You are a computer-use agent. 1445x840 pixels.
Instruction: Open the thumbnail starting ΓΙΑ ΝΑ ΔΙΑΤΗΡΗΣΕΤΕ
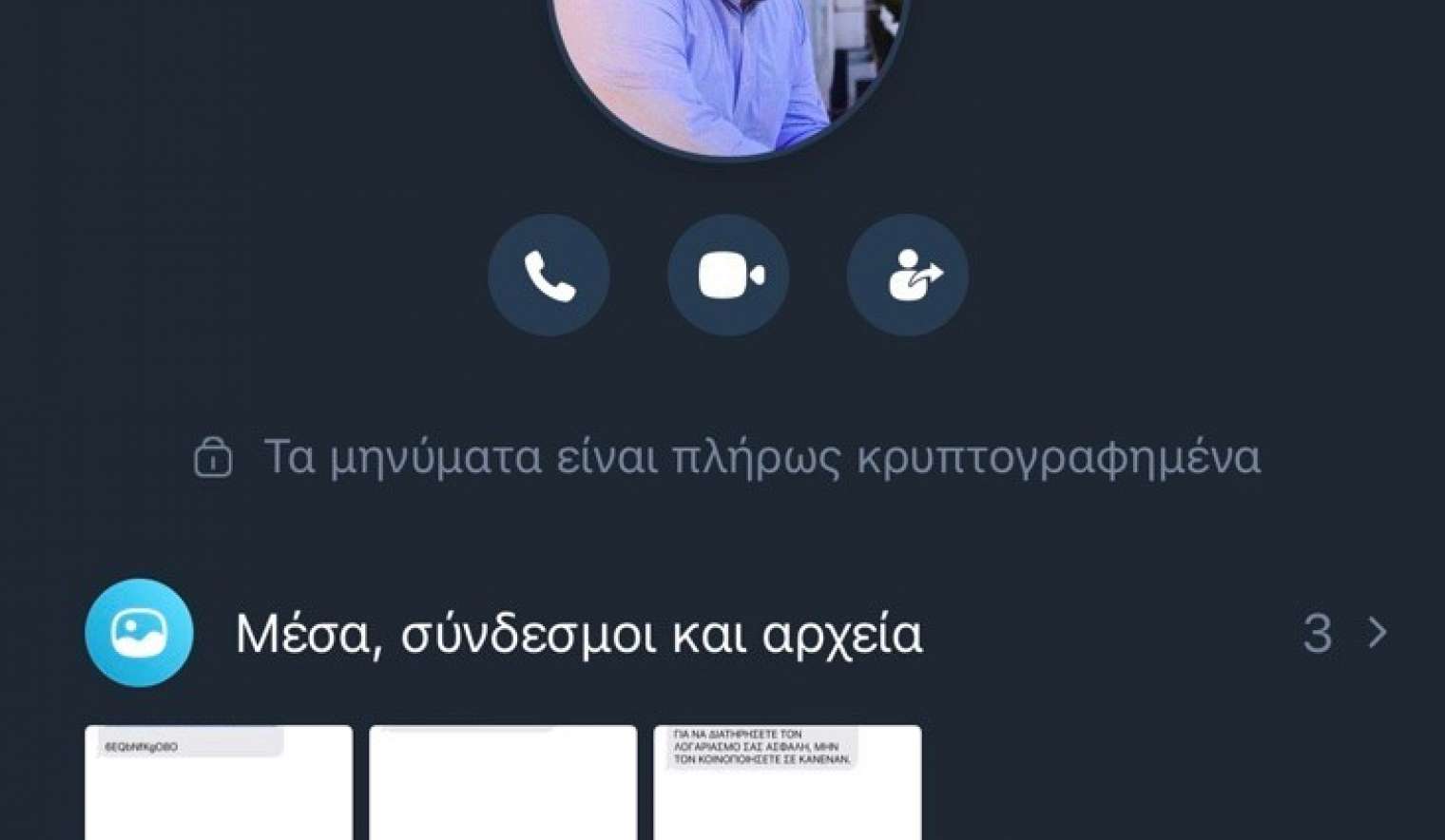pyautogui.click(x=787, y=782)
